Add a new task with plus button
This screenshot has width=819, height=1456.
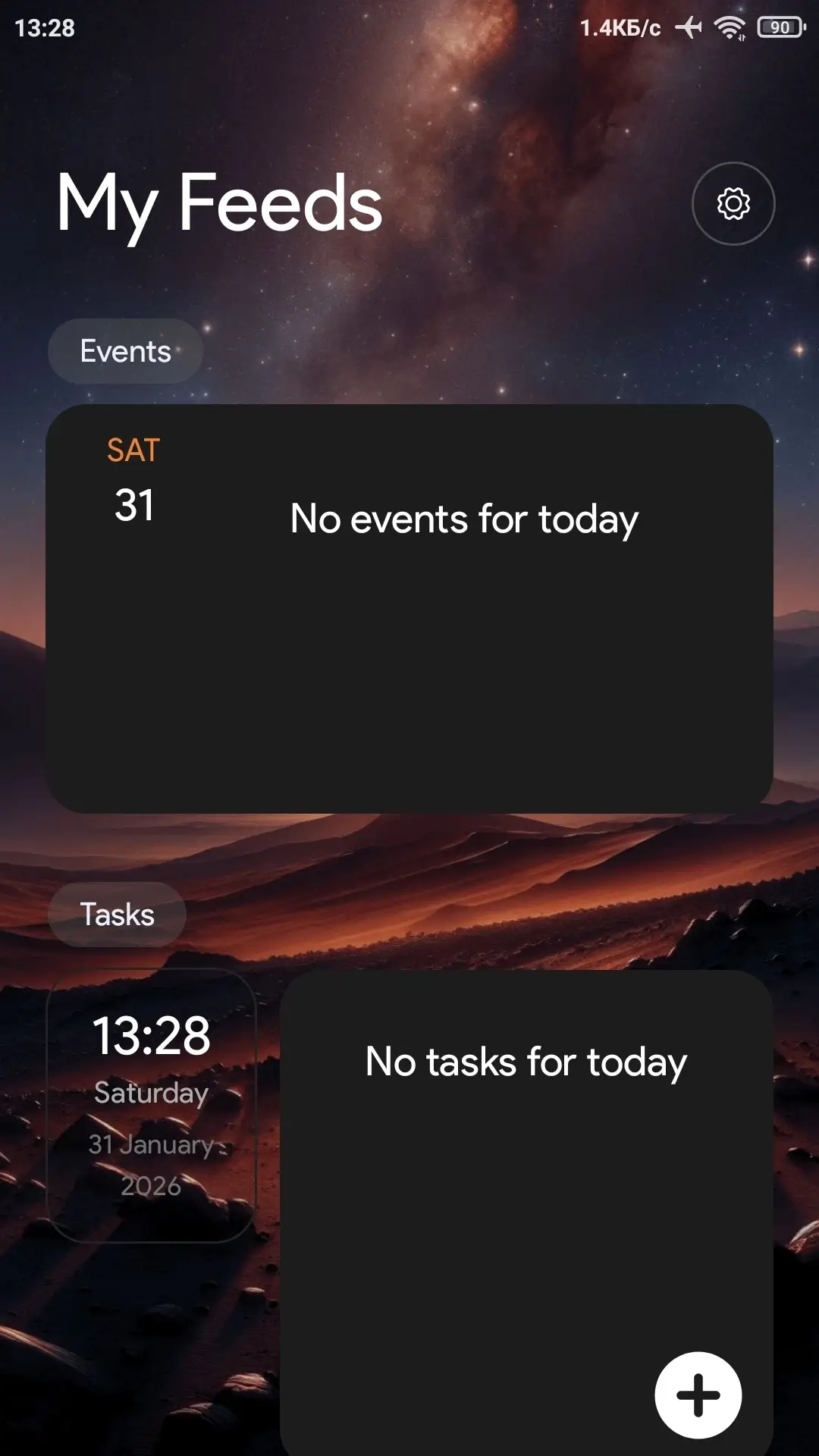(698, 1395)
